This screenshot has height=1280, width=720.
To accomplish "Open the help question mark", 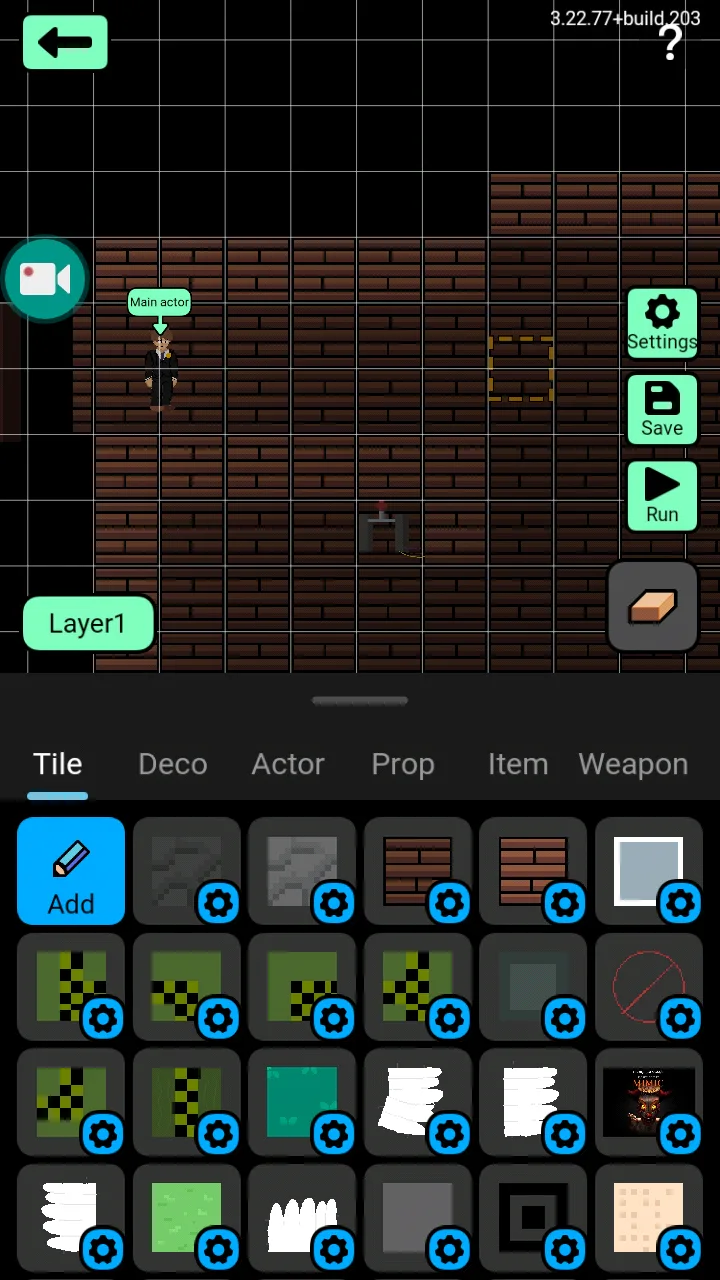I will (x=670, y=42).
